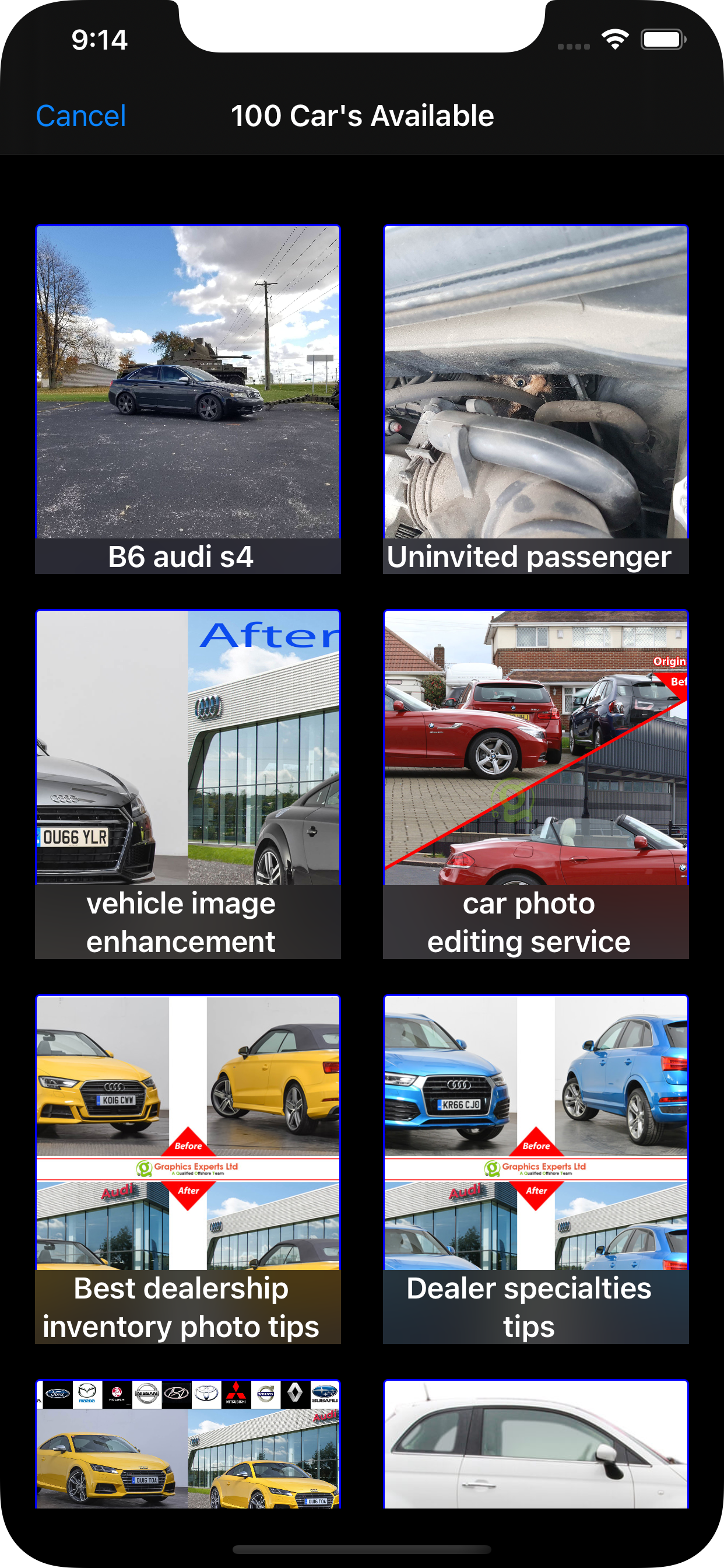Viewport: 724px width, 1568px height.
Task: Open the white car photo card
Action: (535, 1444)
